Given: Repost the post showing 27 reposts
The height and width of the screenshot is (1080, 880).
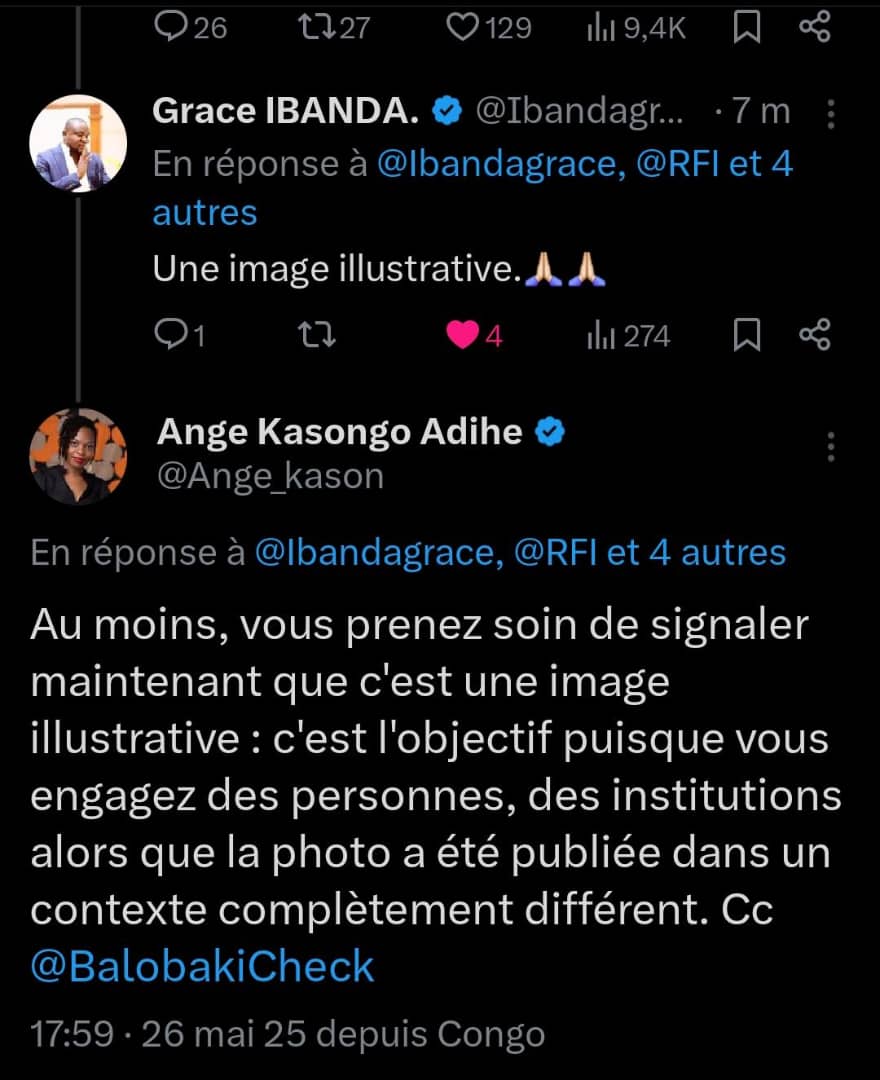Looking at the screenshot, I should pyautogui.click(x=319, y=28).
